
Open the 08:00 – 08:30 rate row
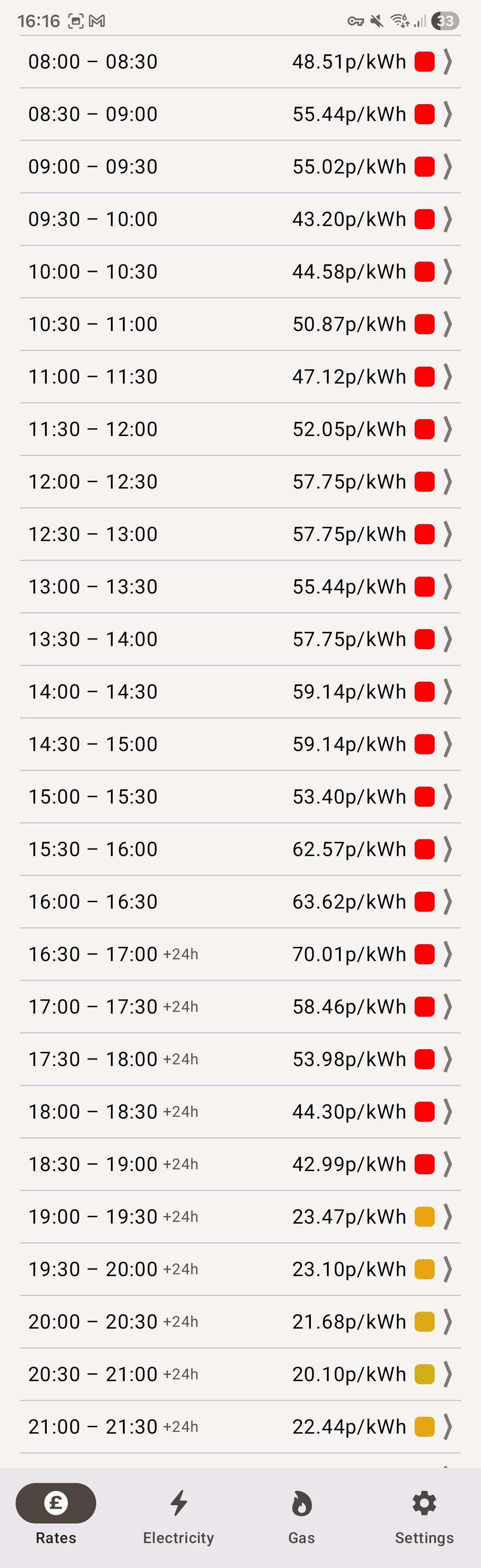tap(240, 61)
